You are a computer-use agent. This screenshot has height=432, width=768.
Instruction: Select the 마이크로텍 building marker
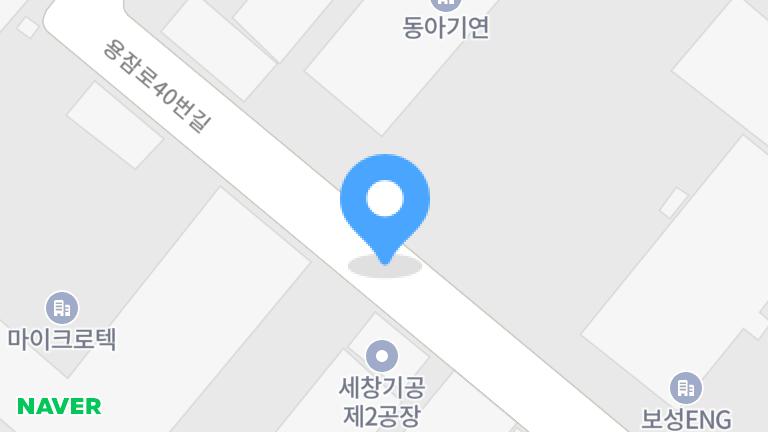(62, 308)
